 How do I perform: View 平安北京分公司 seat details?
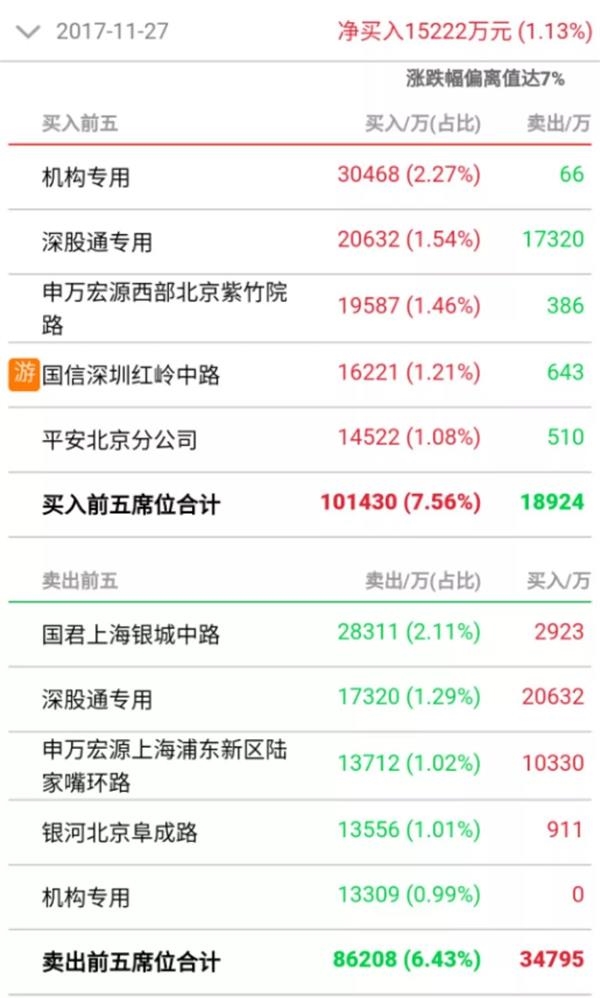click(119, 439)
